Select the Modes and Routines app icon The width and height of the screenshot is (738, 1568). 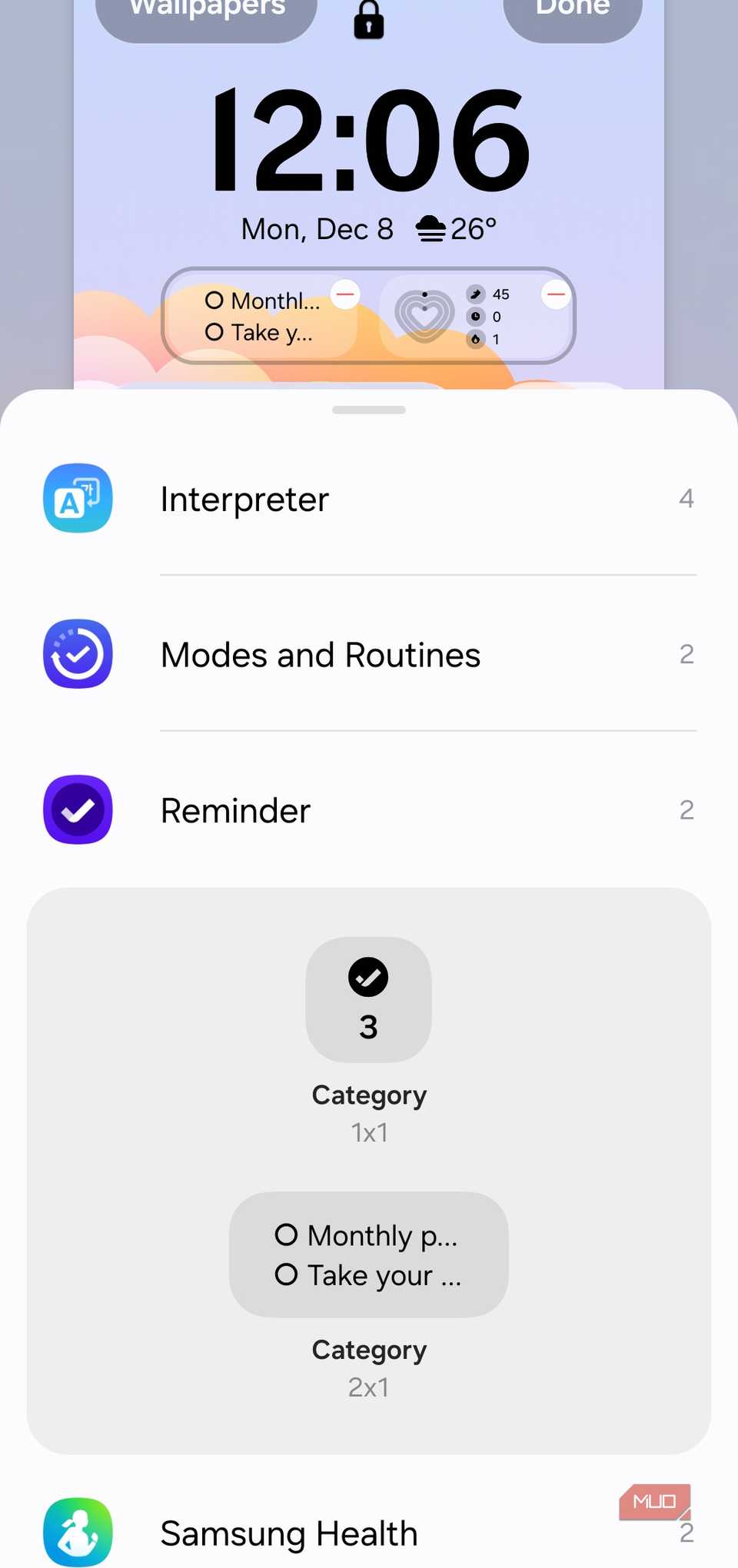tap(77, 653)
